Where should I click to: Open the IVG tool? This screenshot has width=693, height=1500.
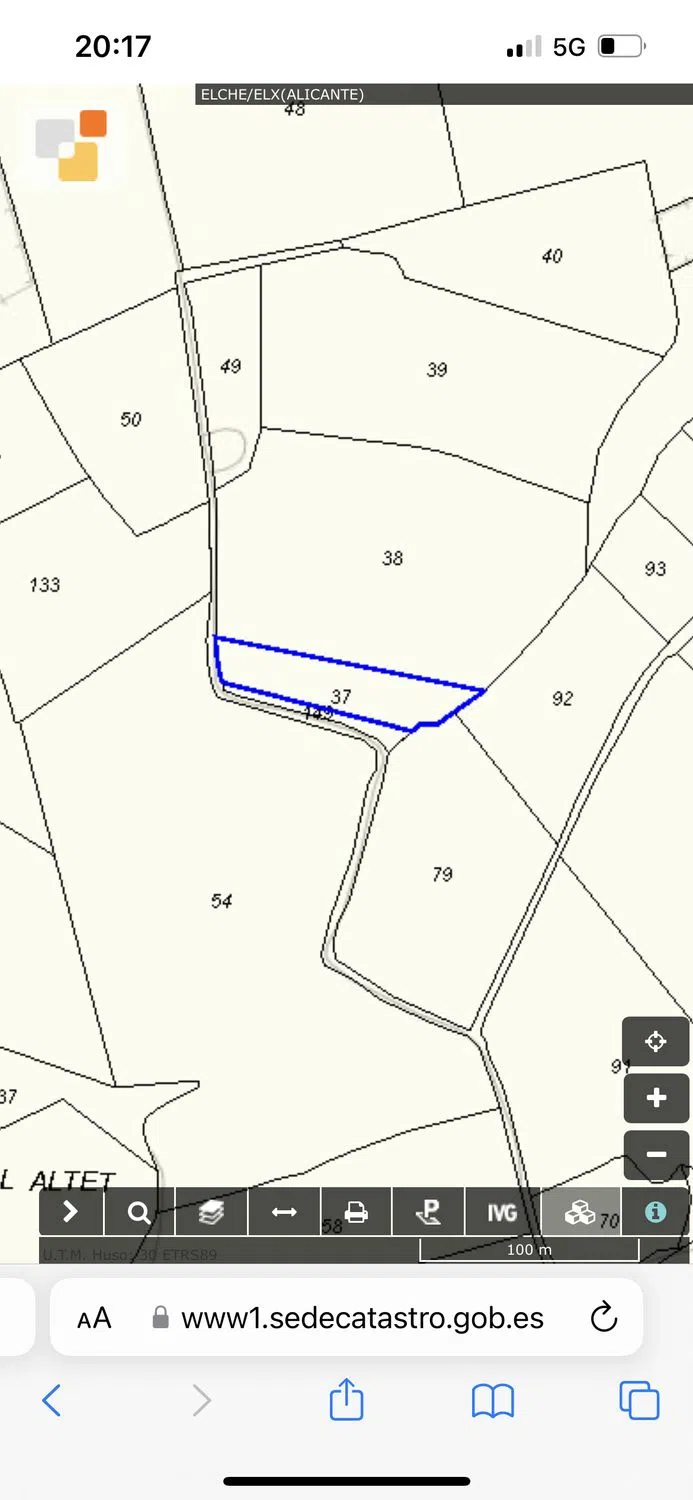[x=502, y=1212]
